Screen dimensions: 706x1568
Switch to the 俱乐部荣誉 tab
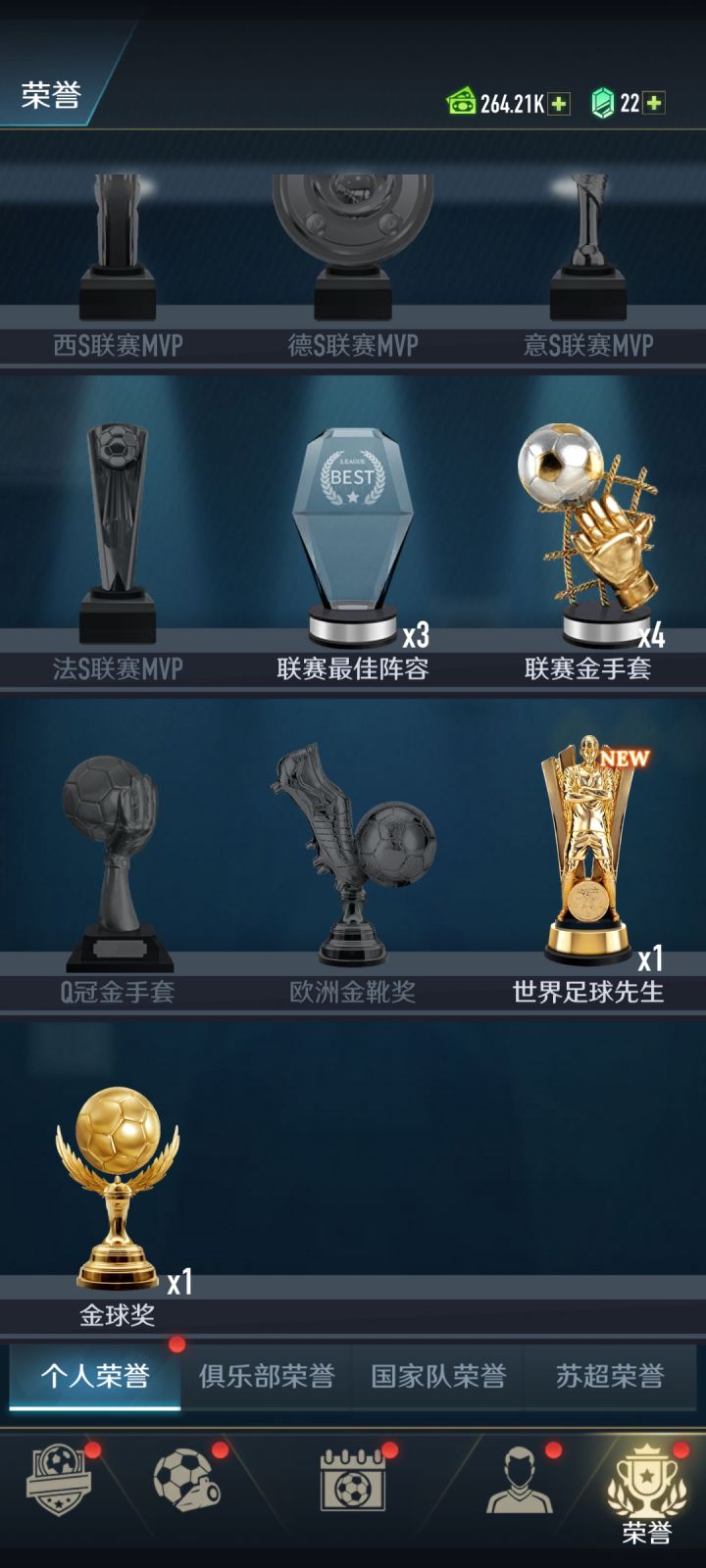tap(265, 1376)
